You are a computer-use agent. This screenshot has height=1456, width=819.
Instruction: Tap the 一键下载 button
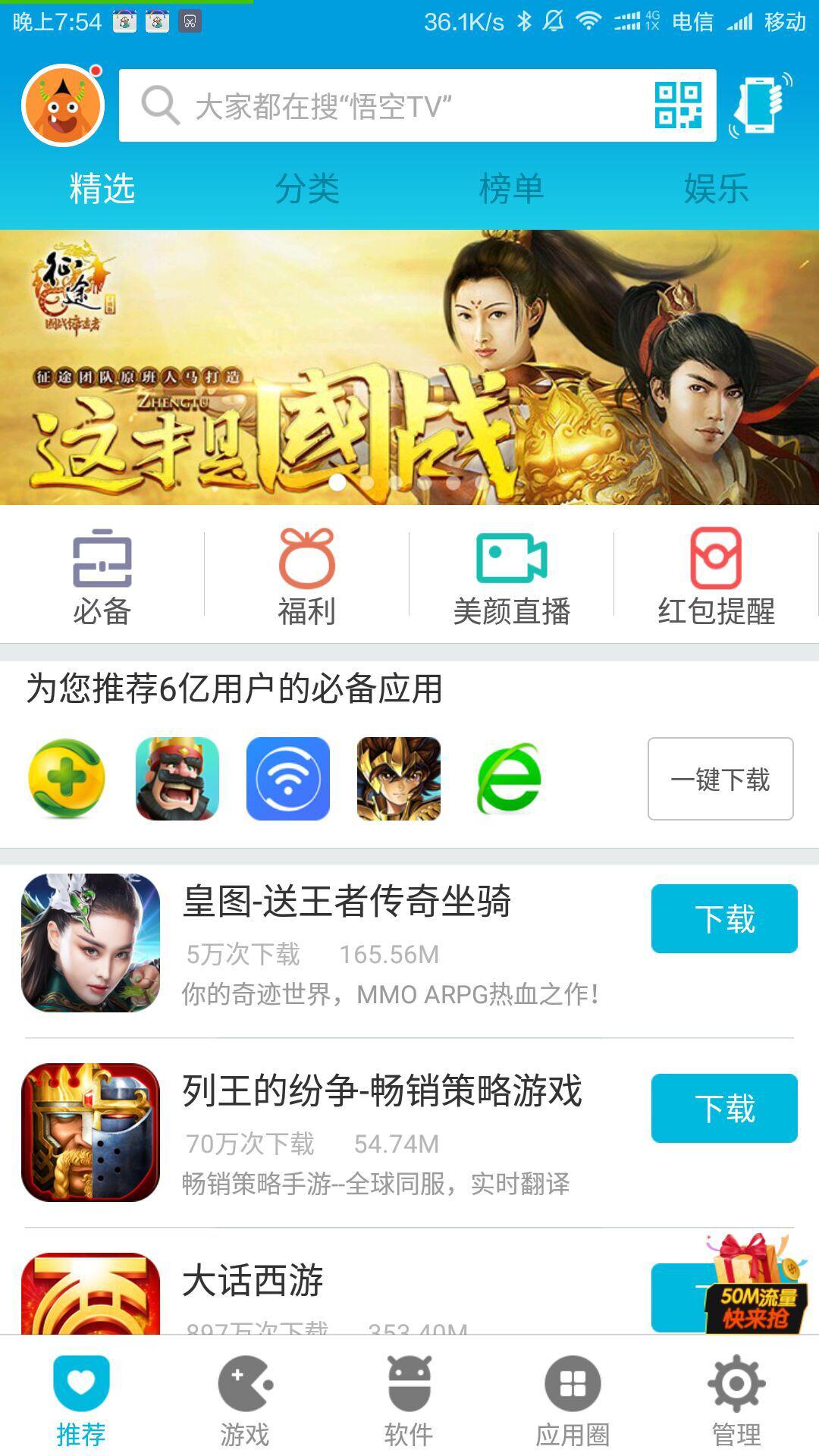(720, 779)
